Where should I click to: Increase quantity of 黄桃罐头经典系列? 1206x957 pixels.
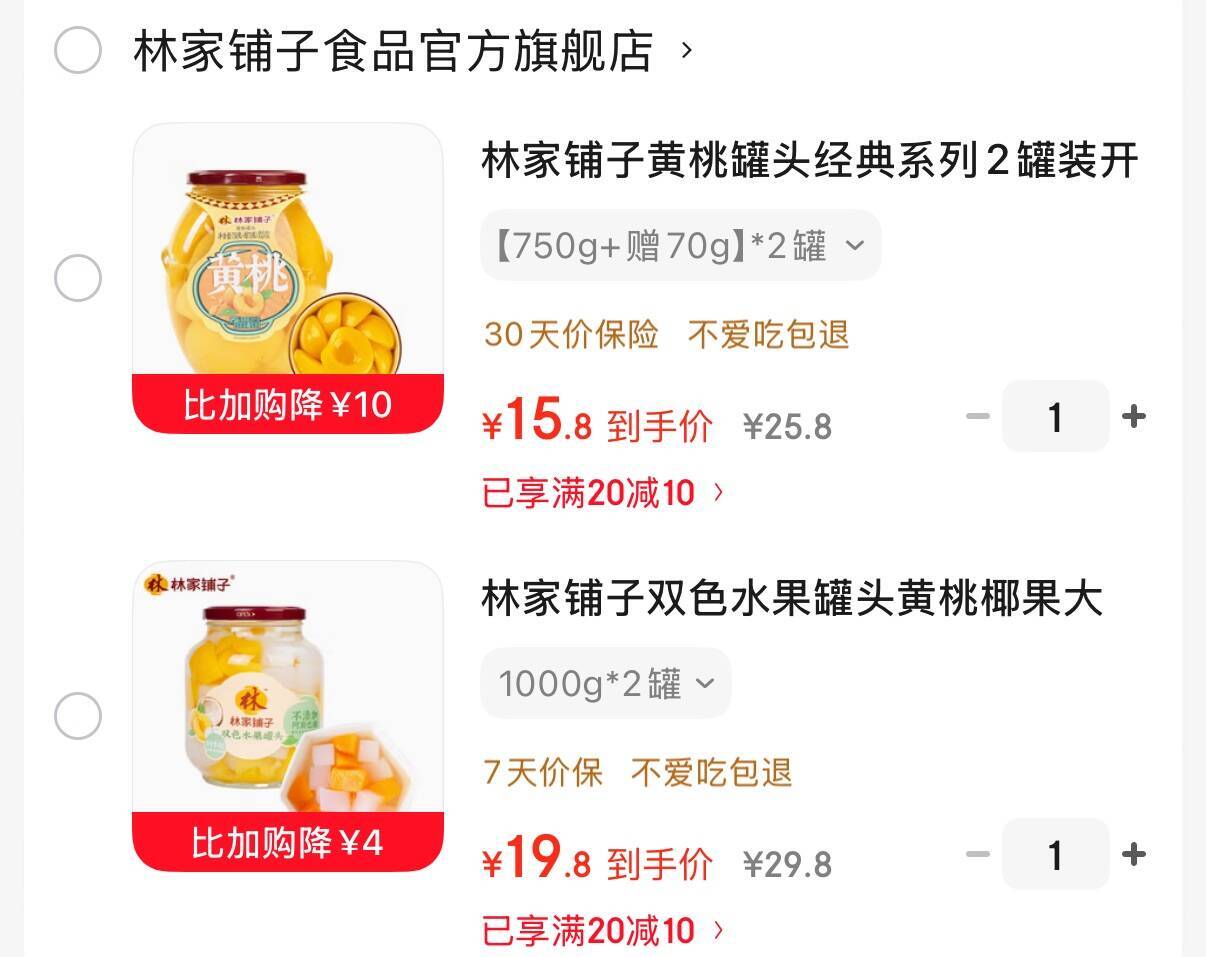click(x=1133, y=416)
